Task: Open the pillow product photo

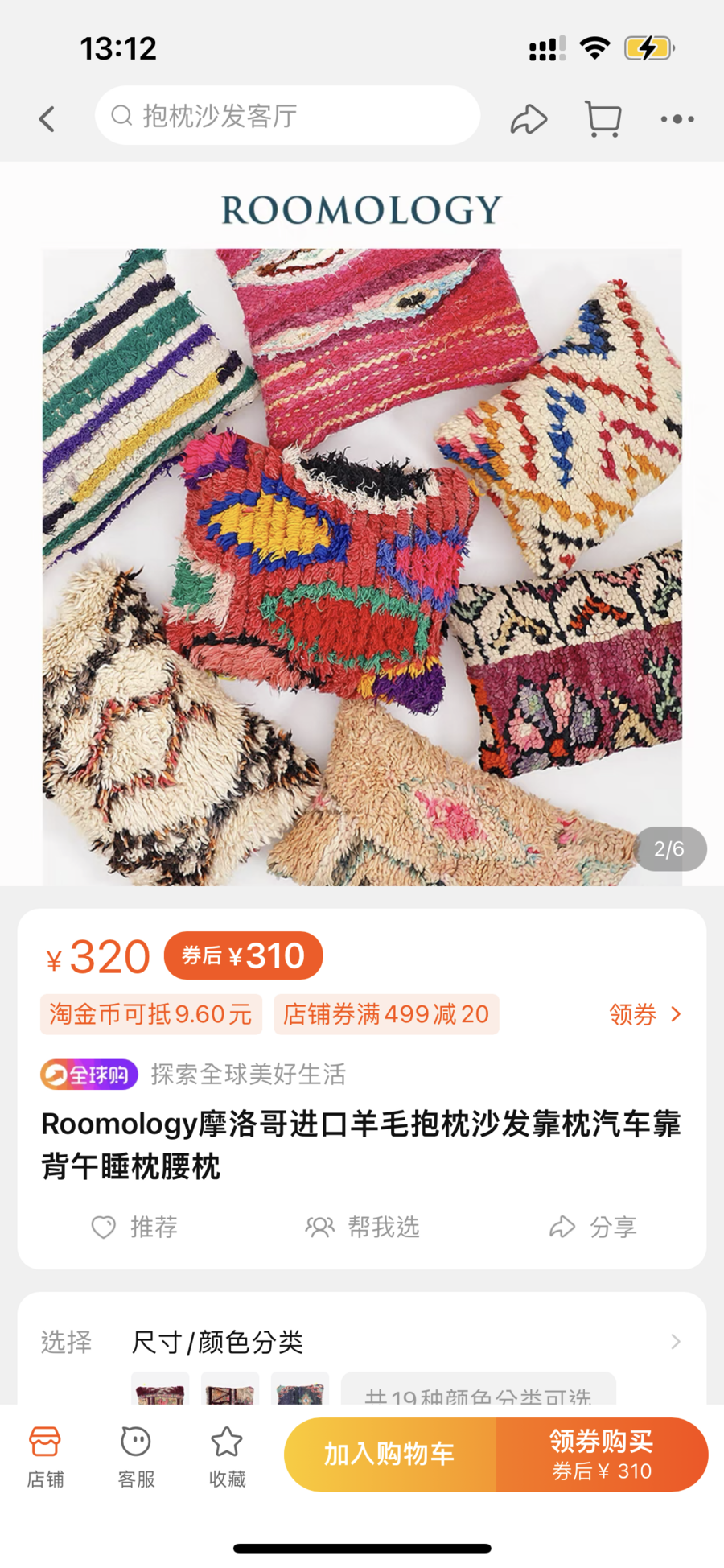Action: (362, 563)
